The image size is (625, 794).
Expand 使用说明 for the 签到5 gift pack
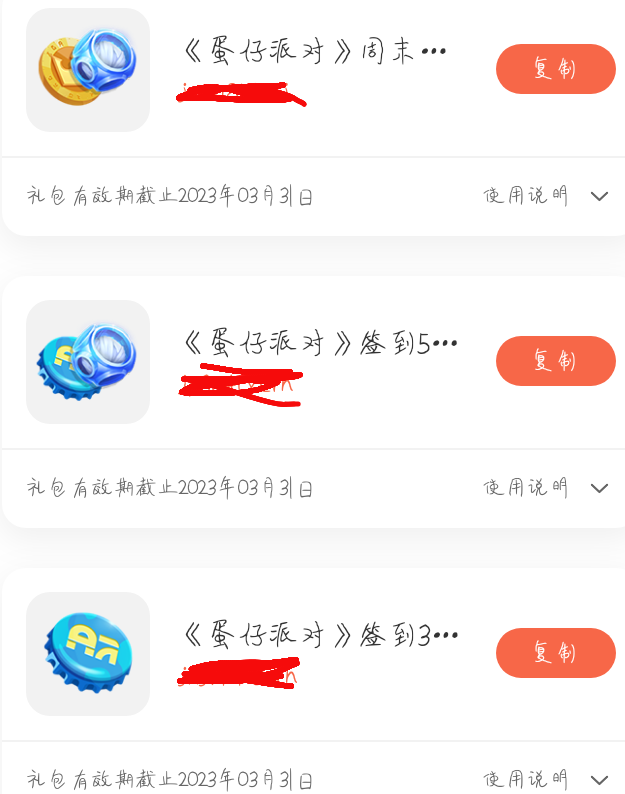[x=599, y=488]
